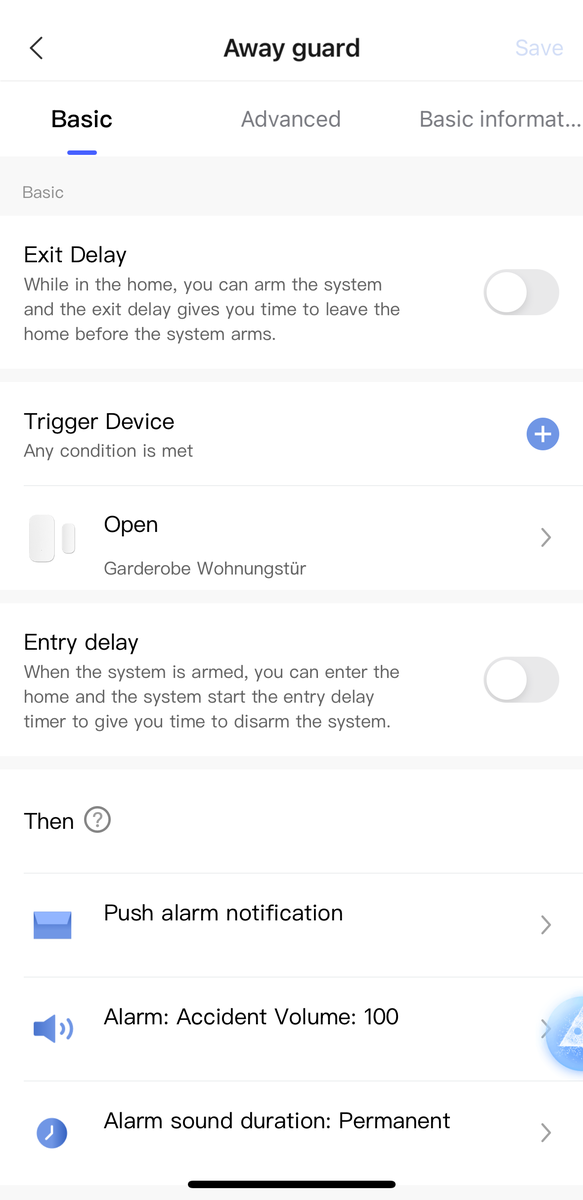Screen dimensions: 583x1200
Task: Open Alarm: Accident Volume: 100
Action: pos(291,1029)
